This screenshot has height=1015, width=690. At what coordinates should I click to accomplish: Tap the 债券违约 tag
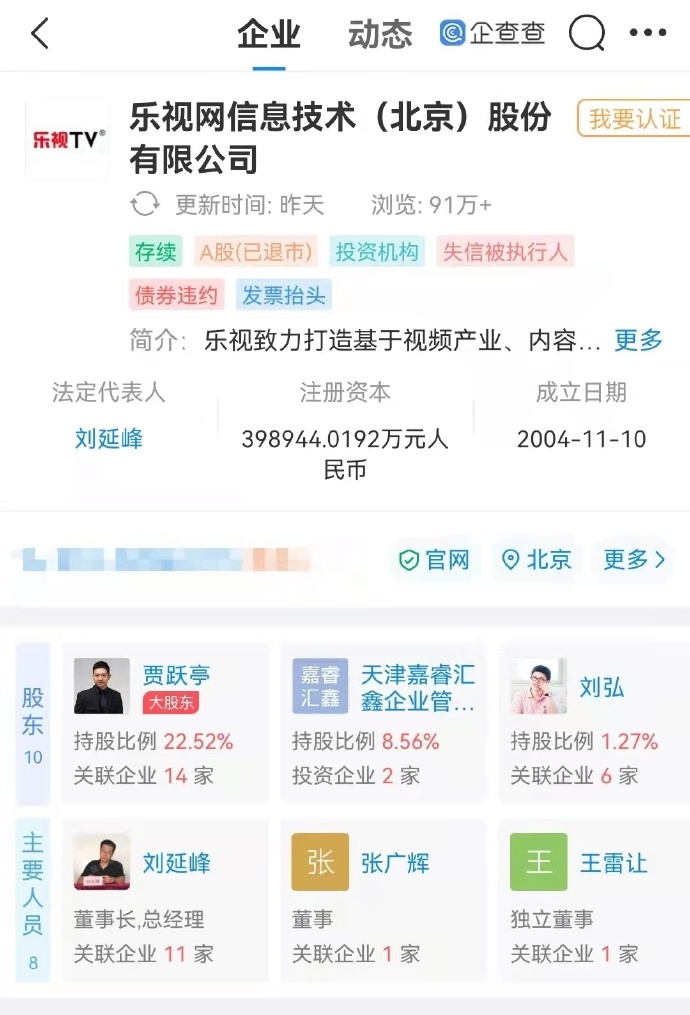(x=176, y=295)
